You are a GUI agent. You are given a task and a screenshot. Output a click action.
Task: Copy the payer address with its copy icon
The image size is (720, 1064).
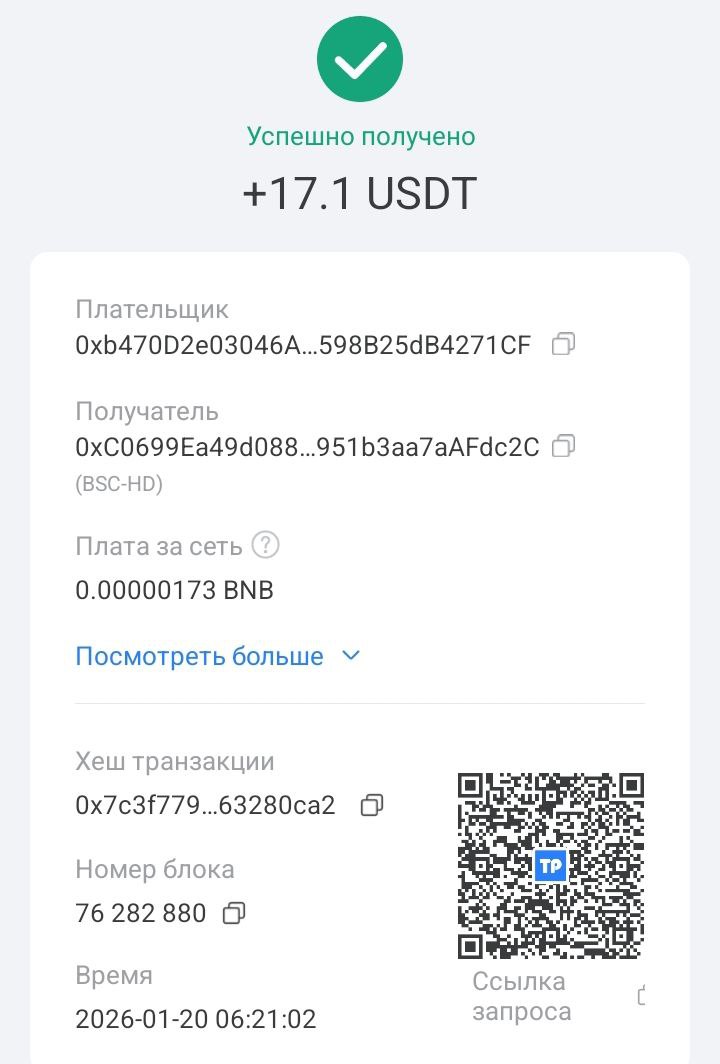566,344
